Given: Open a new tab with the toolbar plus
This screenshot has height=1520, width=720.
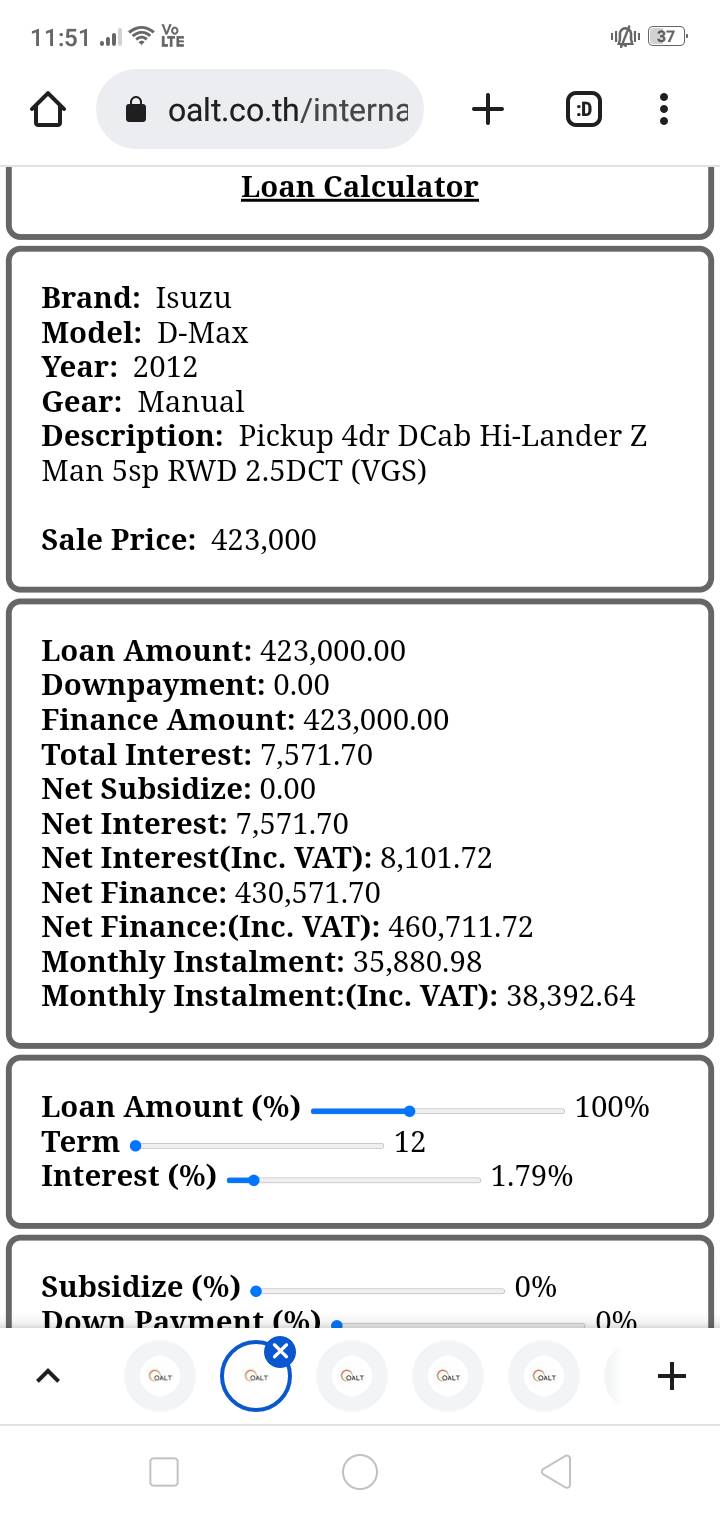Looking at the screenshot, I should [487, 110].
